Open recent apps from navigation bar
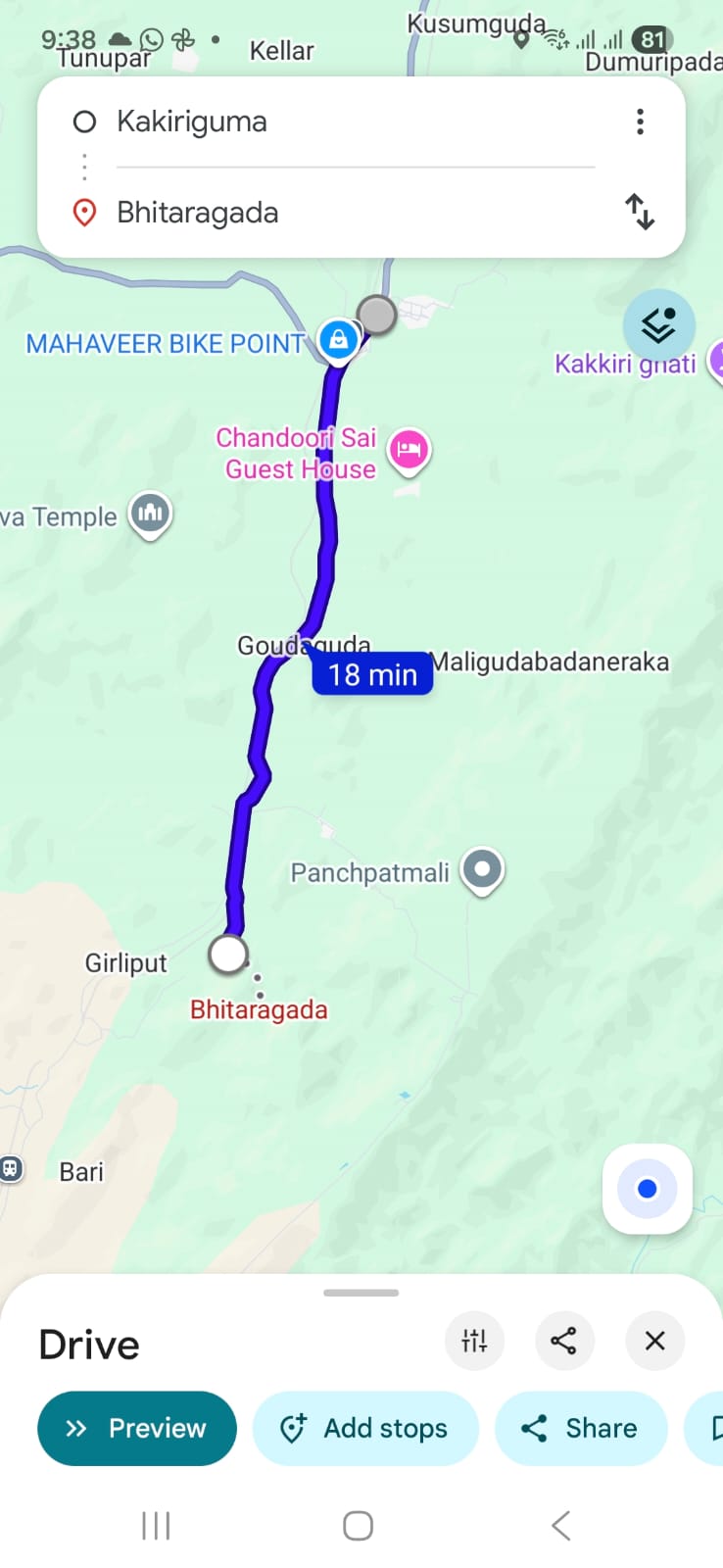The width and height of the screenshot is (723, 1568). tap(156, 1525)
